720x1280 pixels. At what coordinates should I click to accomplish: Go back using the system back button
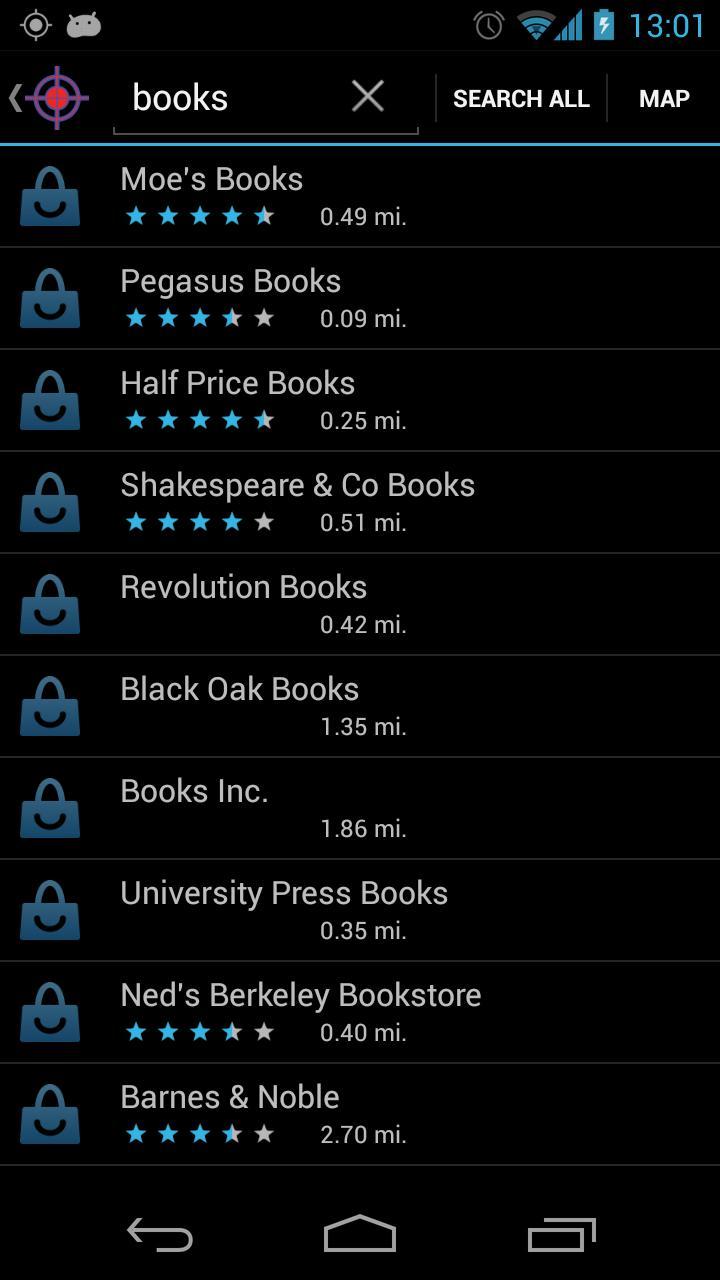click(x=160, y=1236)
